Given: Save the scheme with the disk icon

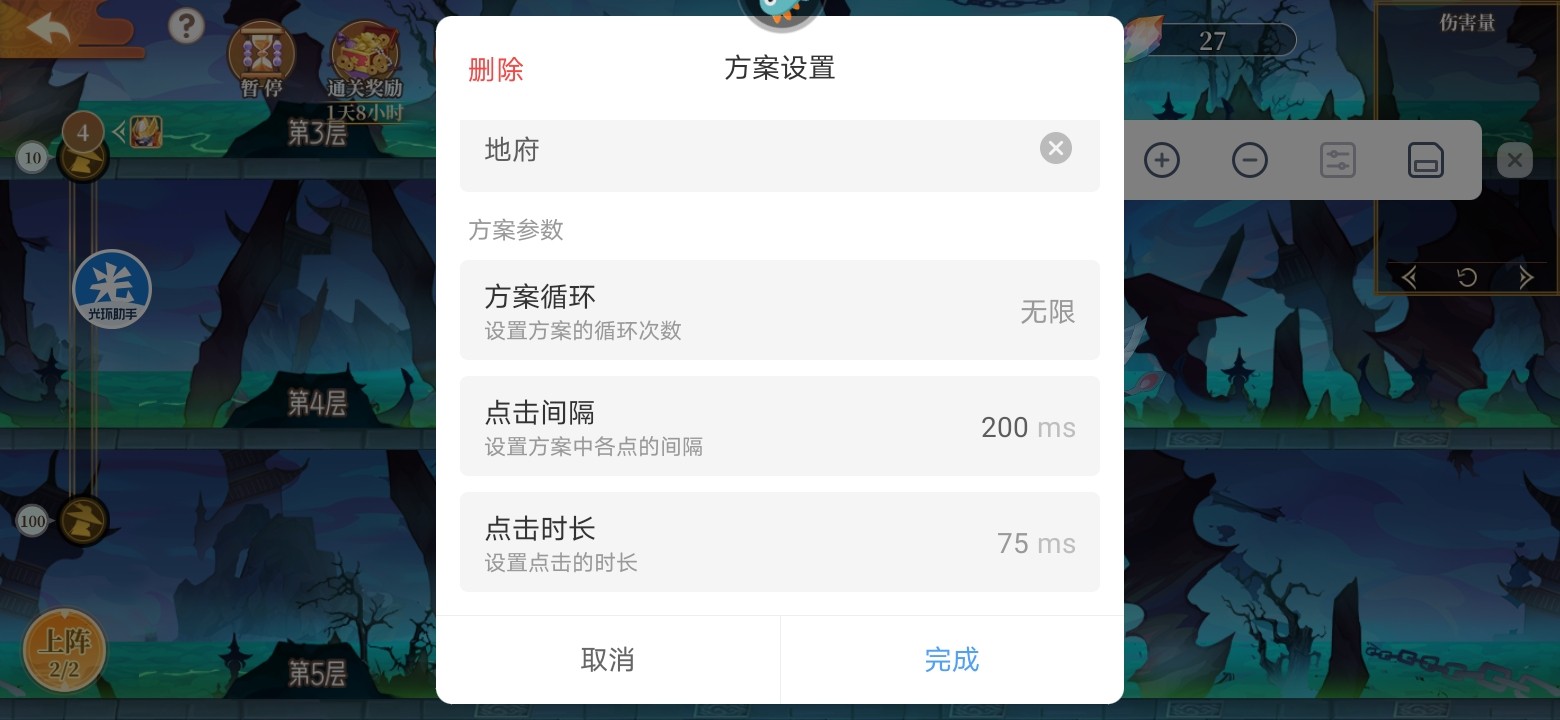Looking at the screenshot, I should click(1425, 160).
